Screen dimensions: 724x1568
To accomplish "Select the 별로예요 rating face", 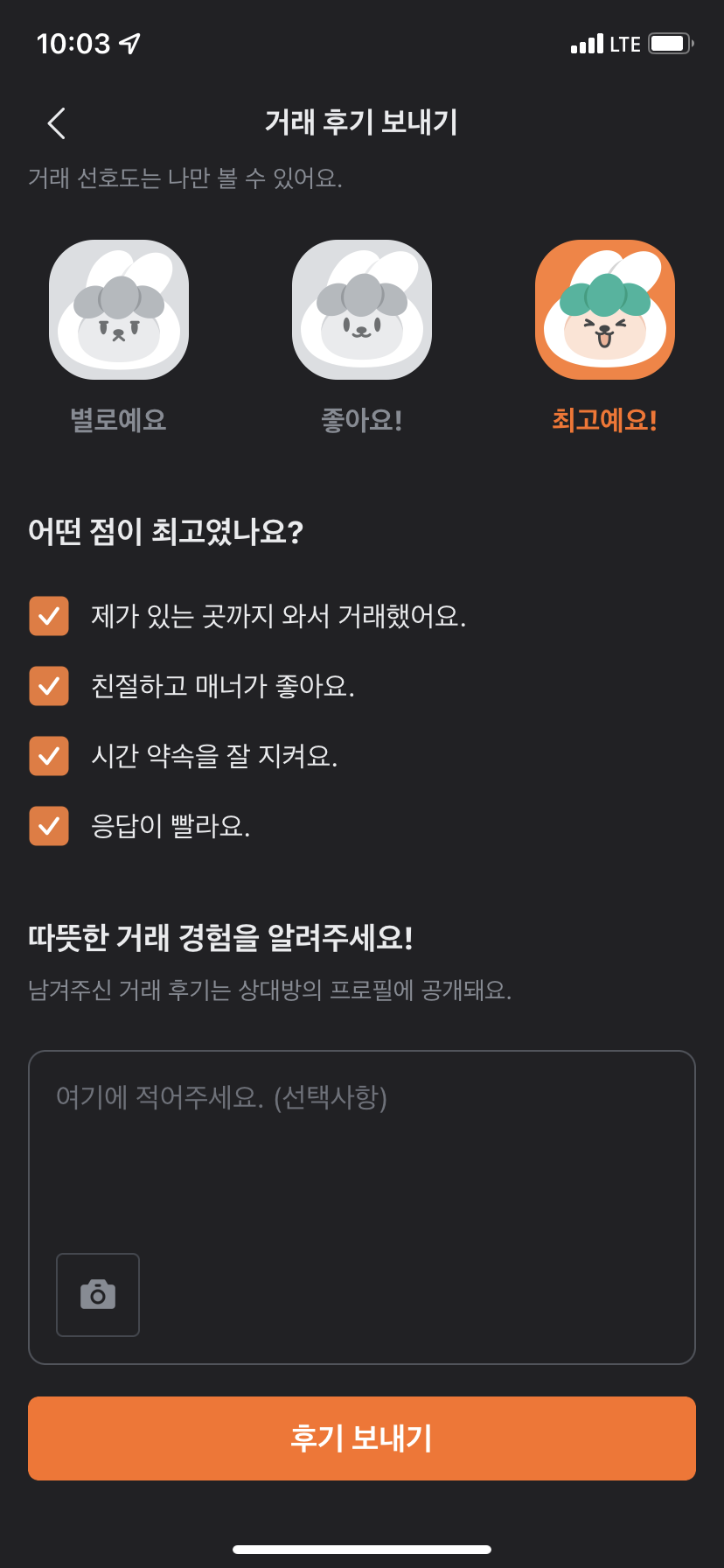I will click(x=119, y=310).
